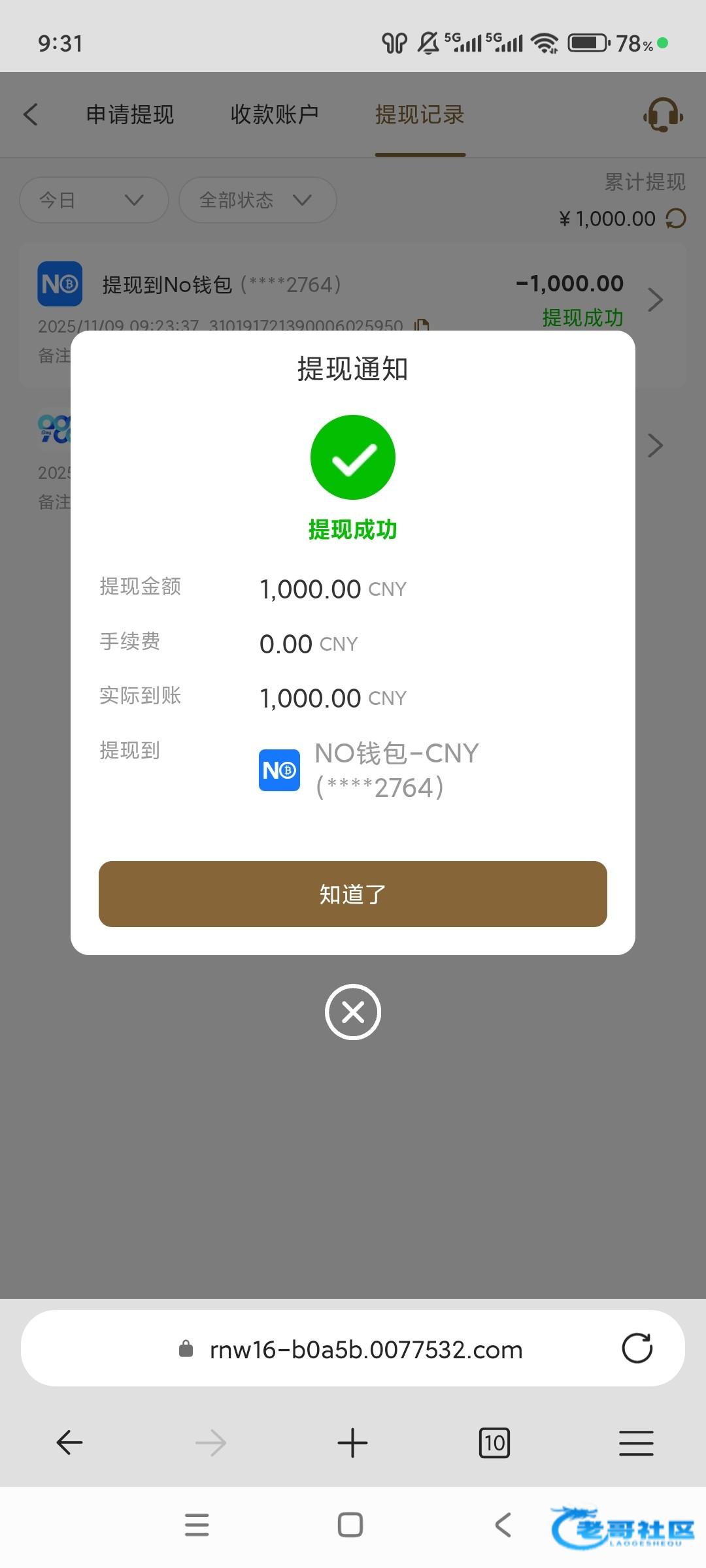Dismiss the withdrawal dialog via X circle

pyautogui.click(x=353, y=1012)
